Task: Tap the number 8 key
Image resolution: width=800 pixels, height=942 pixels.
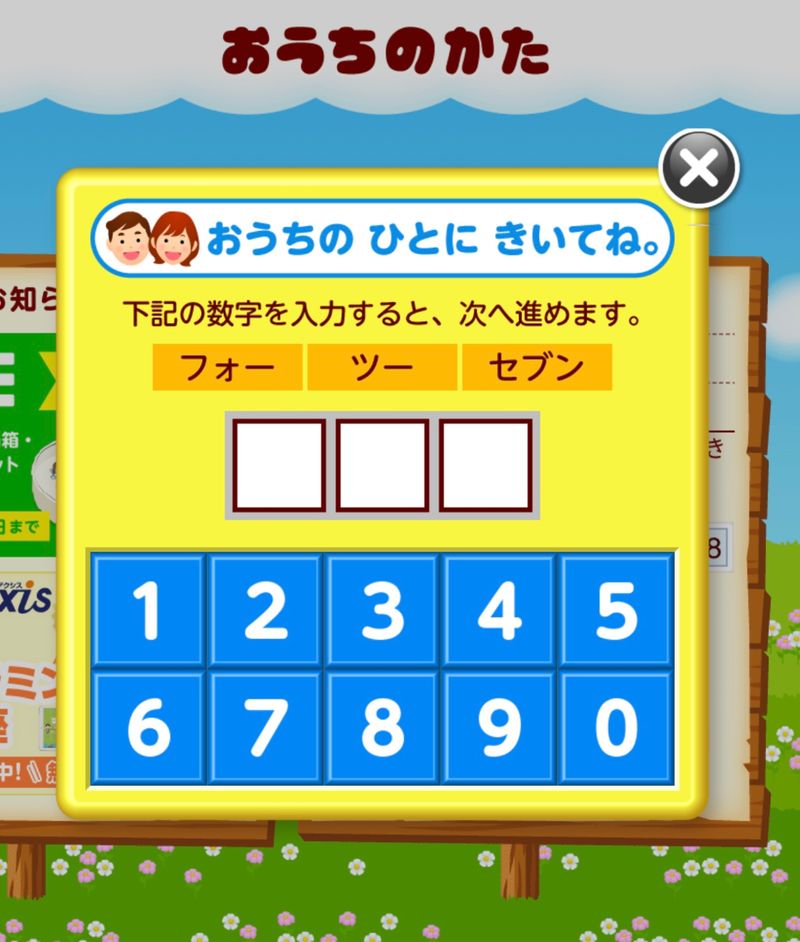Action: click(x=382, y=727)
